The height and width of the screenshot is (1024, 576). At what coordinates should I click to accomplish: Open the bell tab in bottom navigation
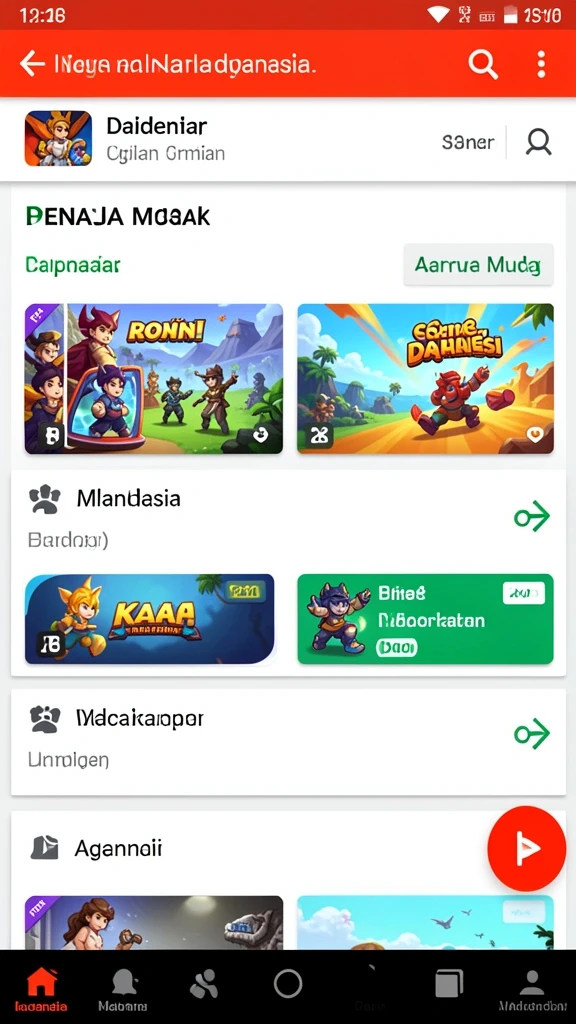[x=123, y=988]
